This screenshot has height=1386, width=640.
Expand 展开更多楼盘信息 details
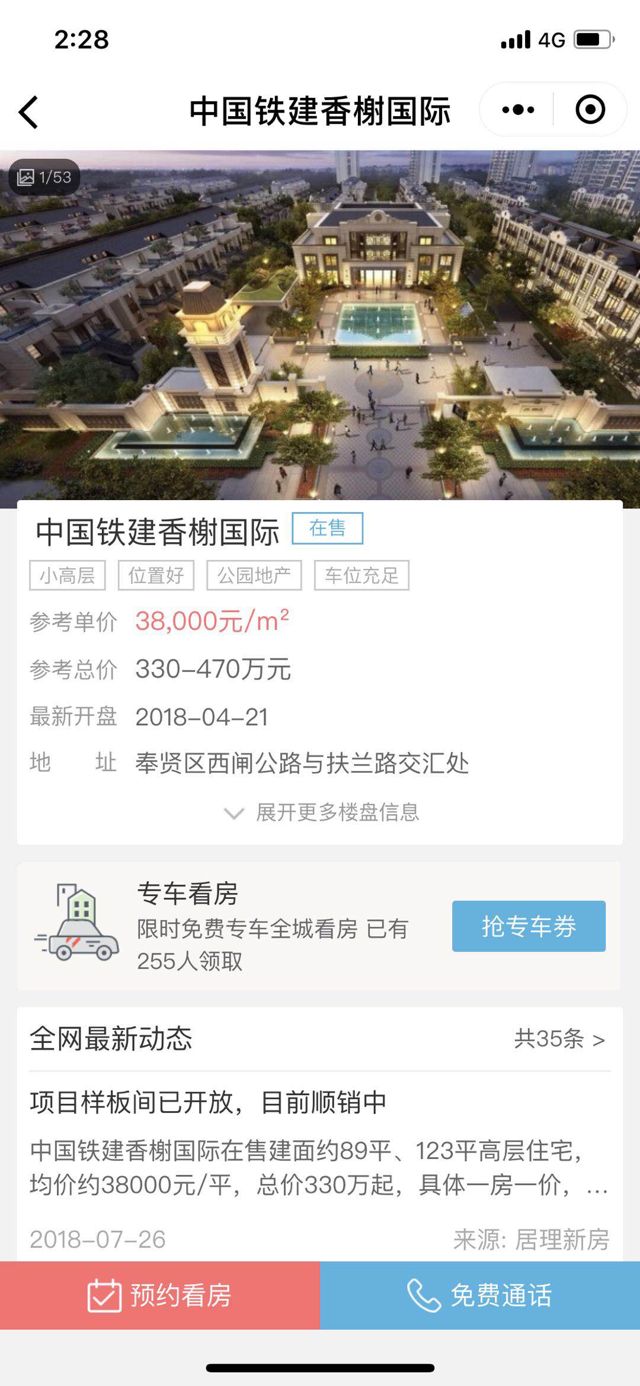pyautogui.click(x=320, y=812)
